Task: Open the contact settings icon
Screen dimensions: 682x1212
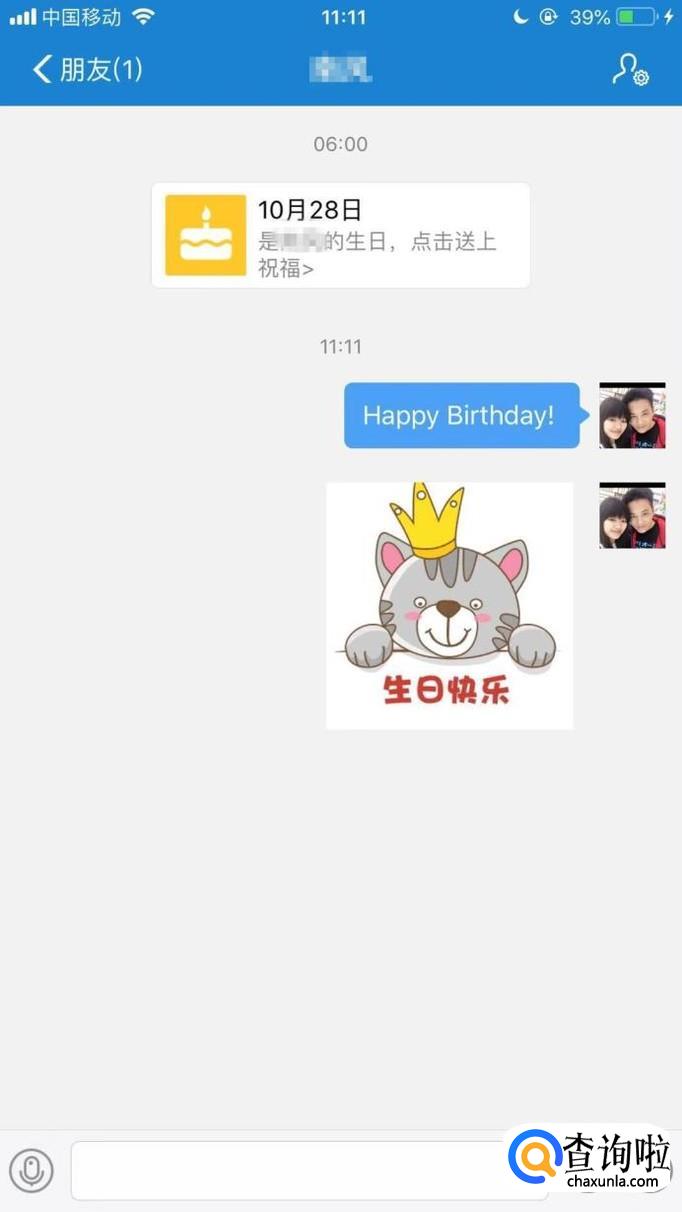Action: pos(630,69)
